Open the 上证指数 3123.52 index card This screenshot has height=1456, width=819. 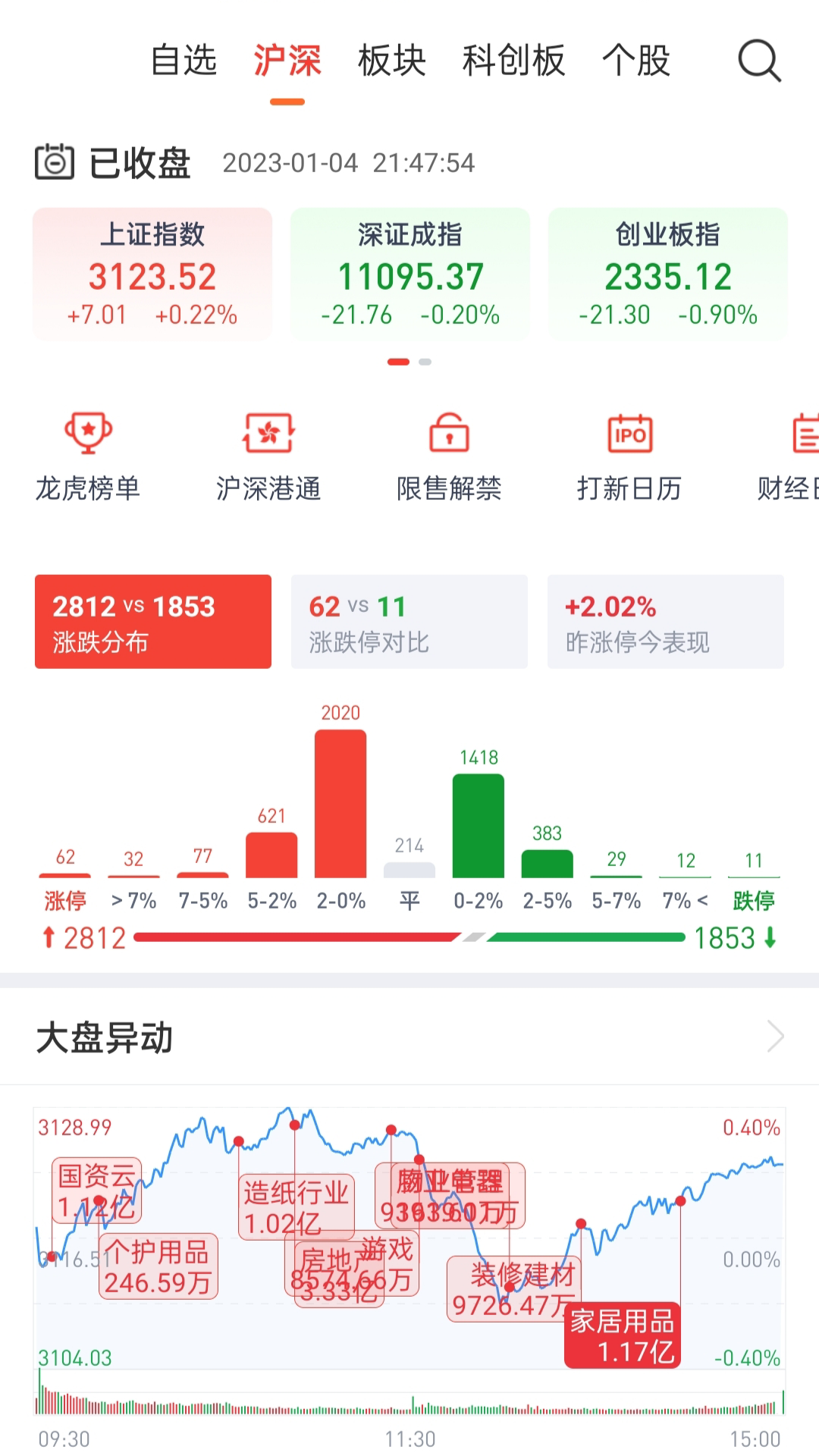pyautogui.click(x=152, y=275)
